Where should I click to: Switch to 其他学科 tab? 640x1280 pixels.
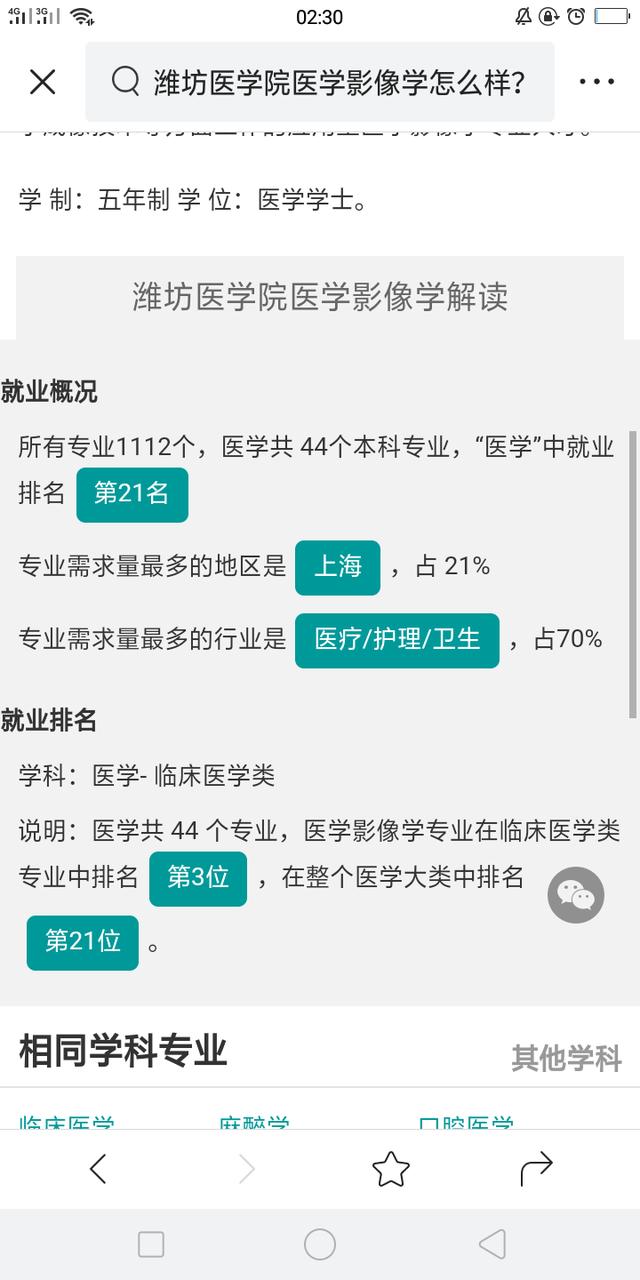(567, 1058)
